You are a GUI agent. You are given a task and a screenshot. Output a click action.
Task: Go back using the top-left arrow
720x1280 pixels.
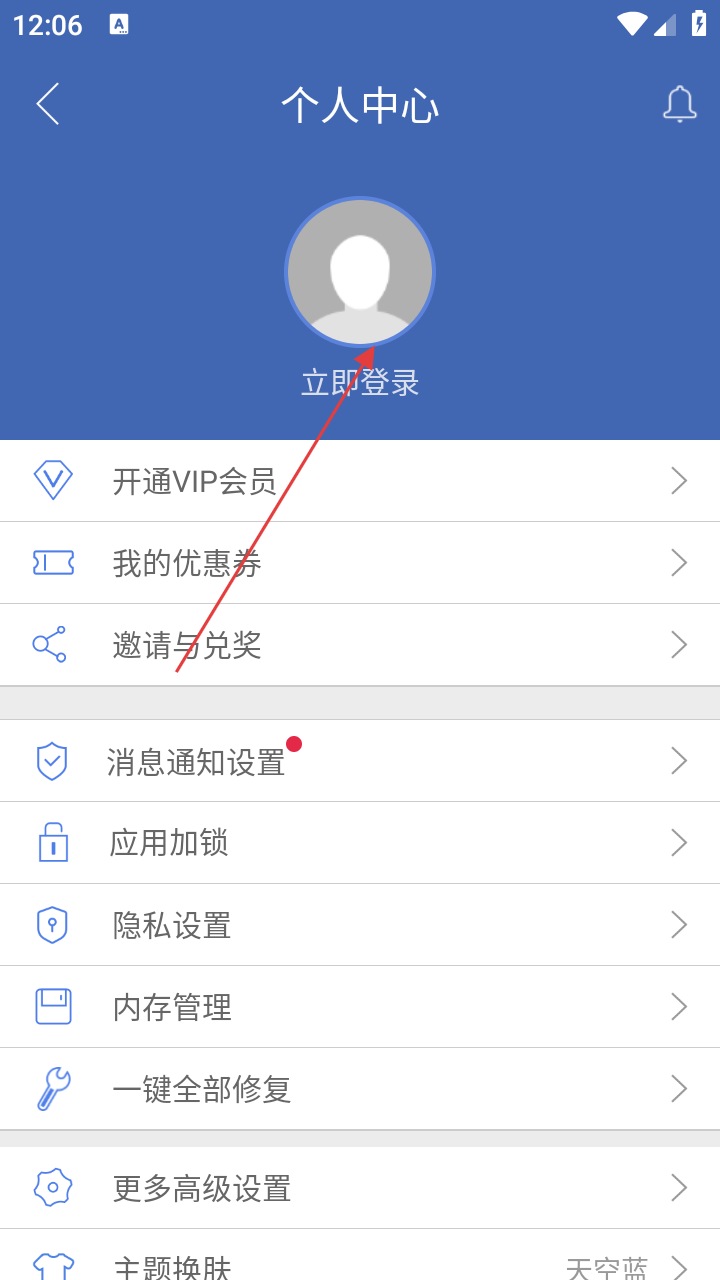click(x=47, y=104)
